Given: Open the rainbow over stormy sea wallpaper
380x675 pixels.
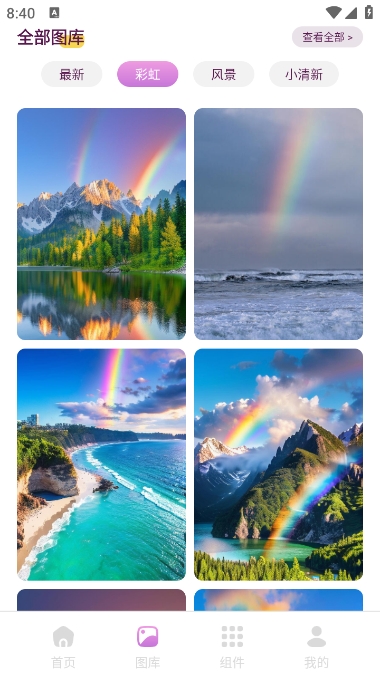Looking at the screenshot, I should coord(278,224).
